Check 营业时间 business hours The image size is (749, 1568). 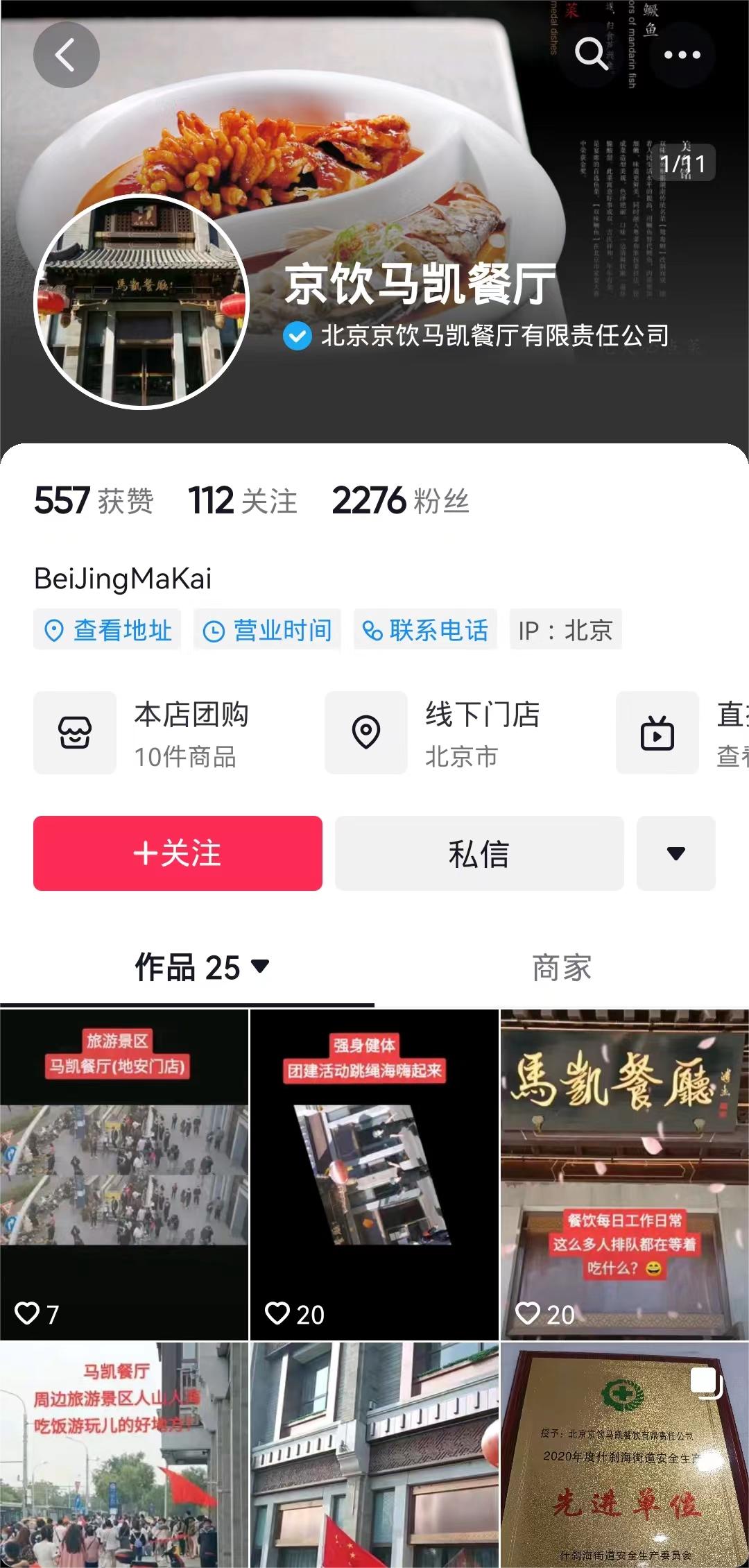point(267,630)
